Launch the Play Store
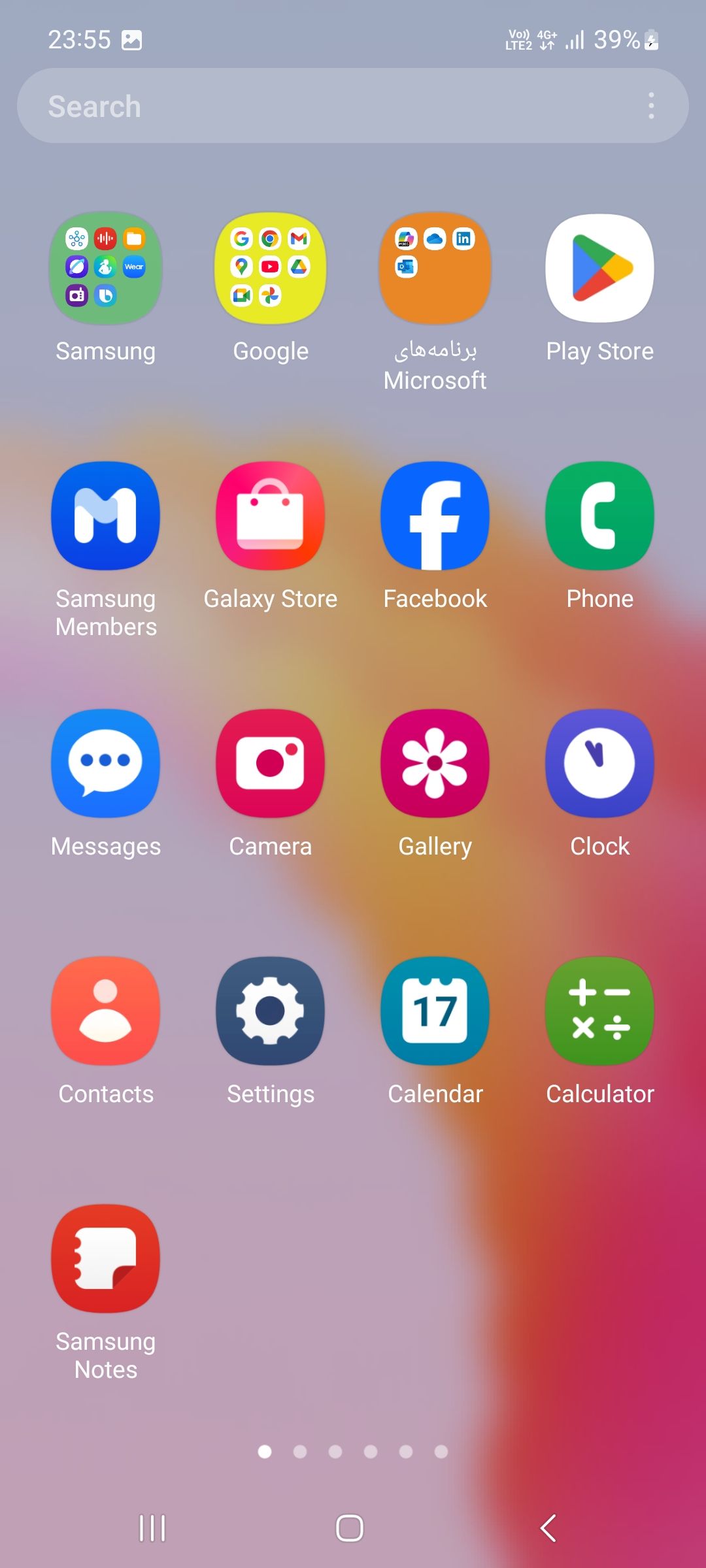 coord(600,268)
